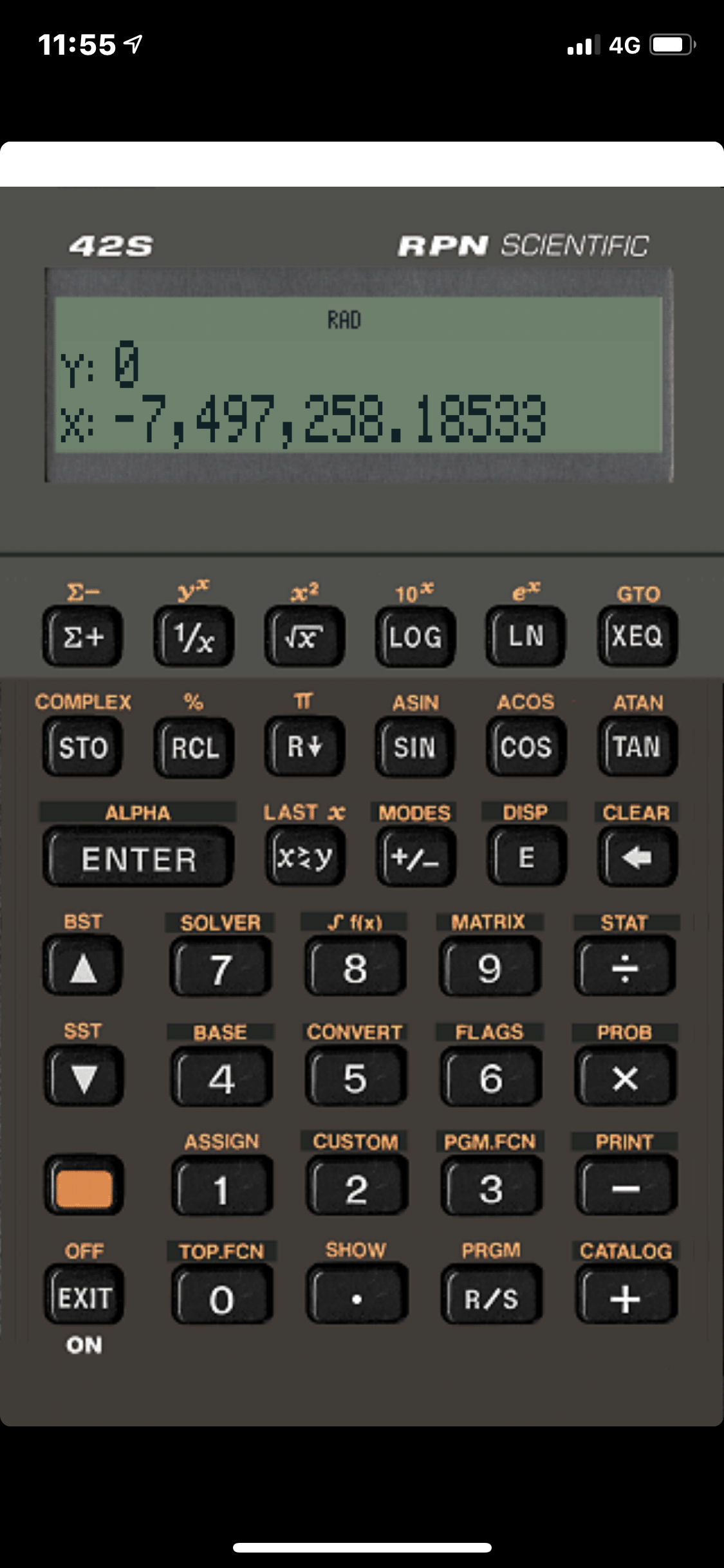724x1568 pixels.
Task: Compute sine with the SIN key
Action: tap(415, 747)
